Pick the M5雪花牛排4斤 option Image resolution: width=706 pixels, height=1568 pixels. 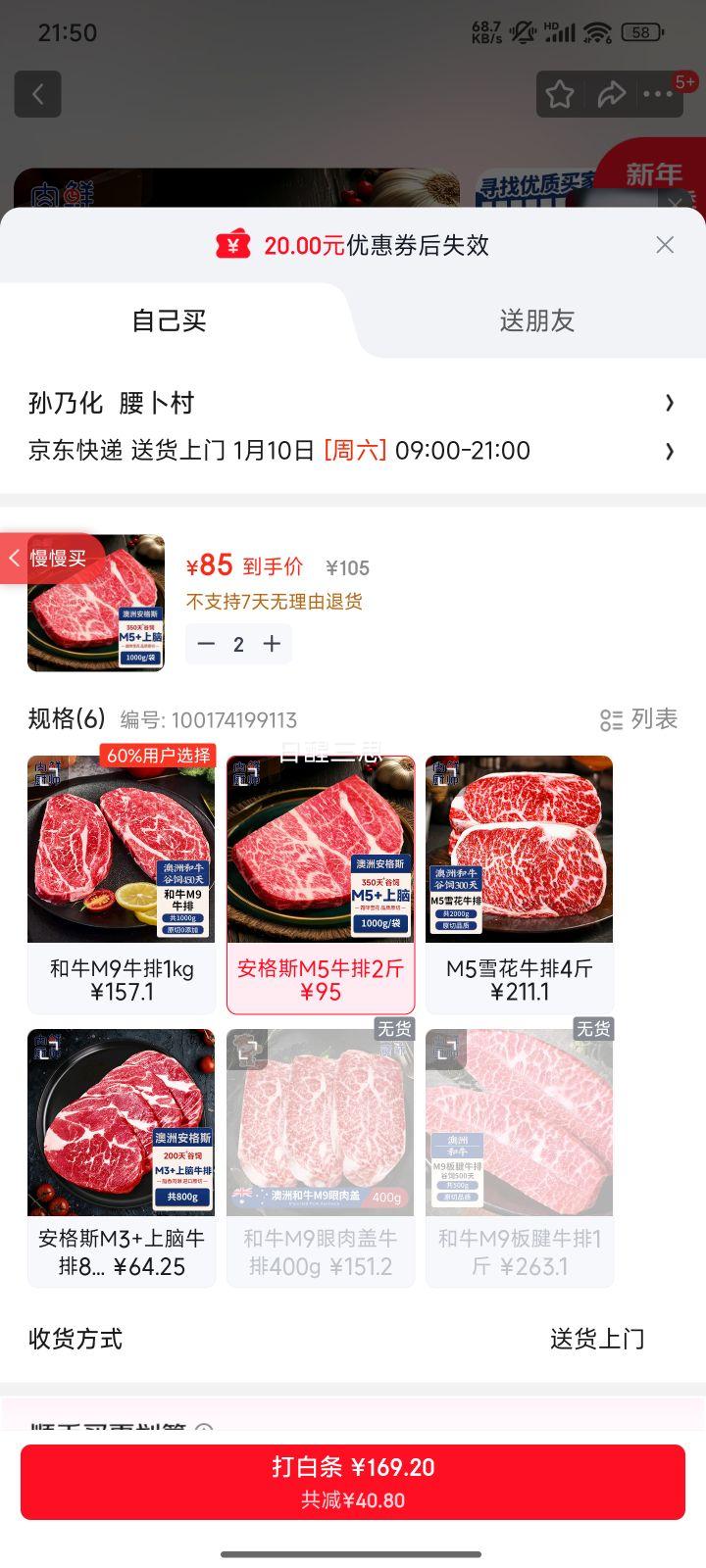(520, 884)
